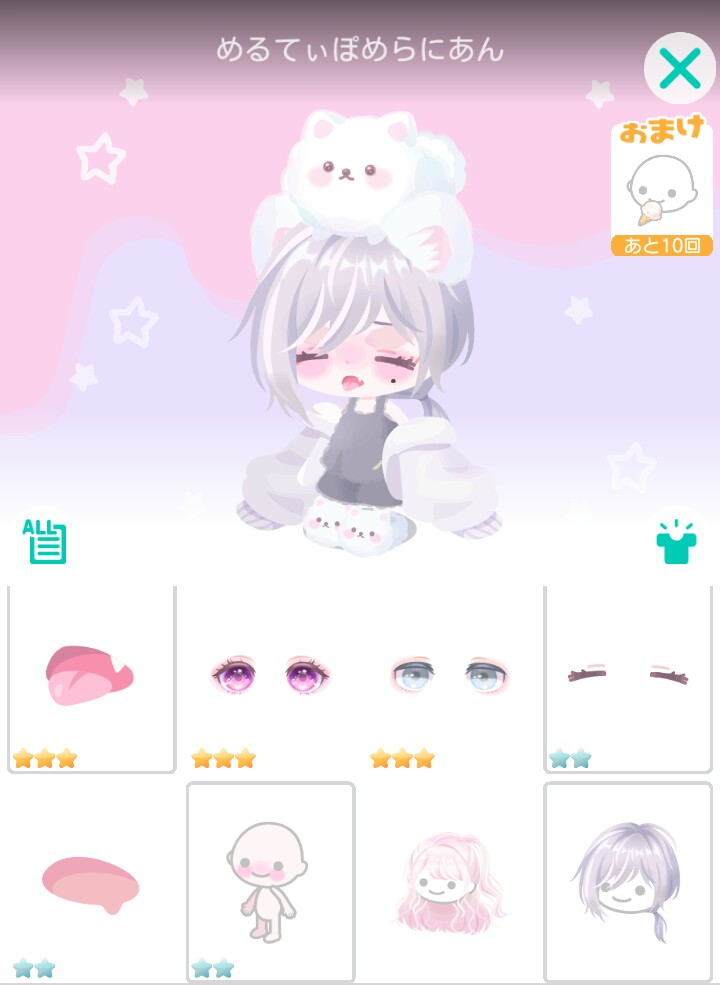This screenshot has width=720, height=985.
Task: Select the bald body with blush item
Action: pos(270,880)
